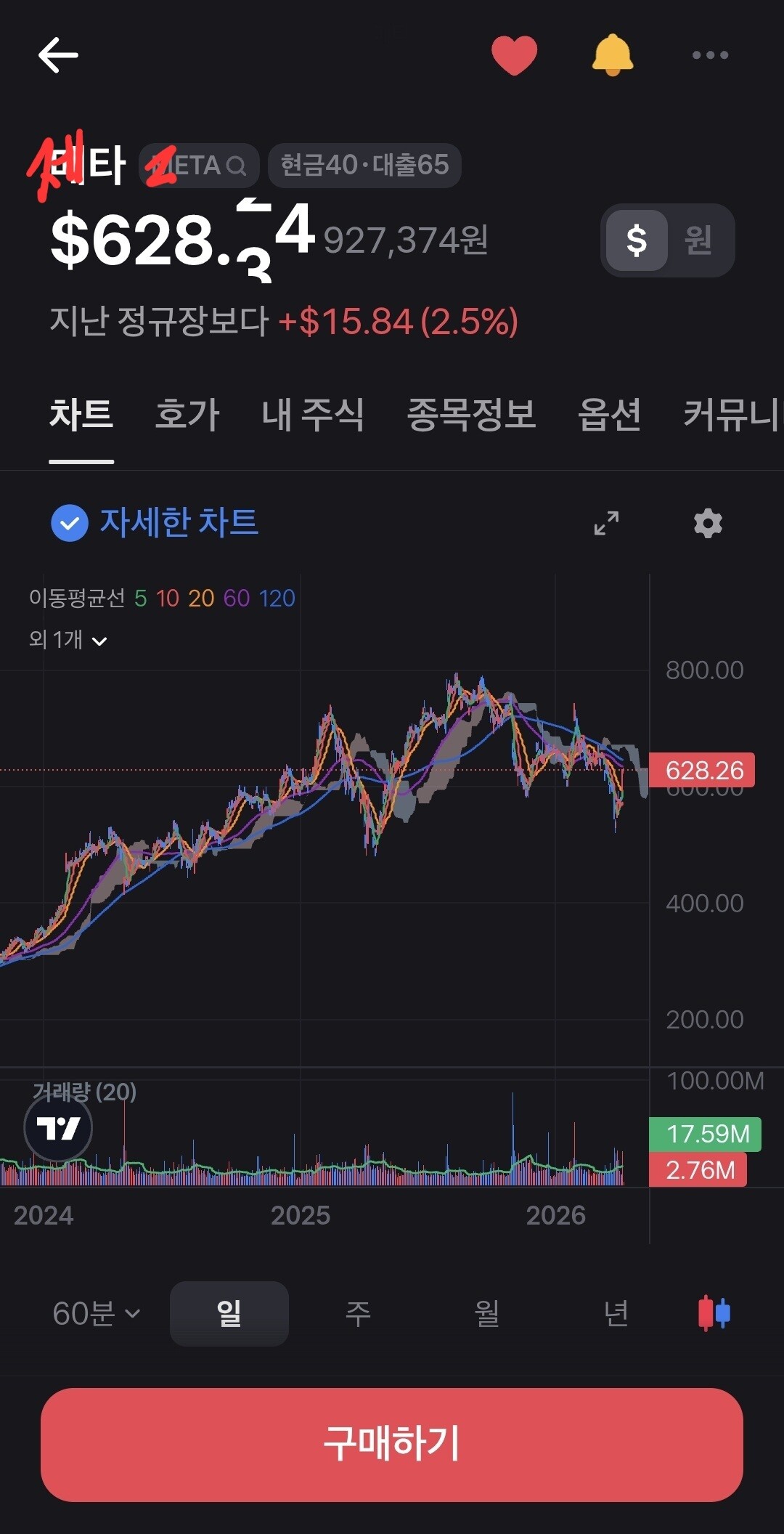Switch chart period to 월
Viewport: 784px width, 1534px height.
click(487, 1313)
